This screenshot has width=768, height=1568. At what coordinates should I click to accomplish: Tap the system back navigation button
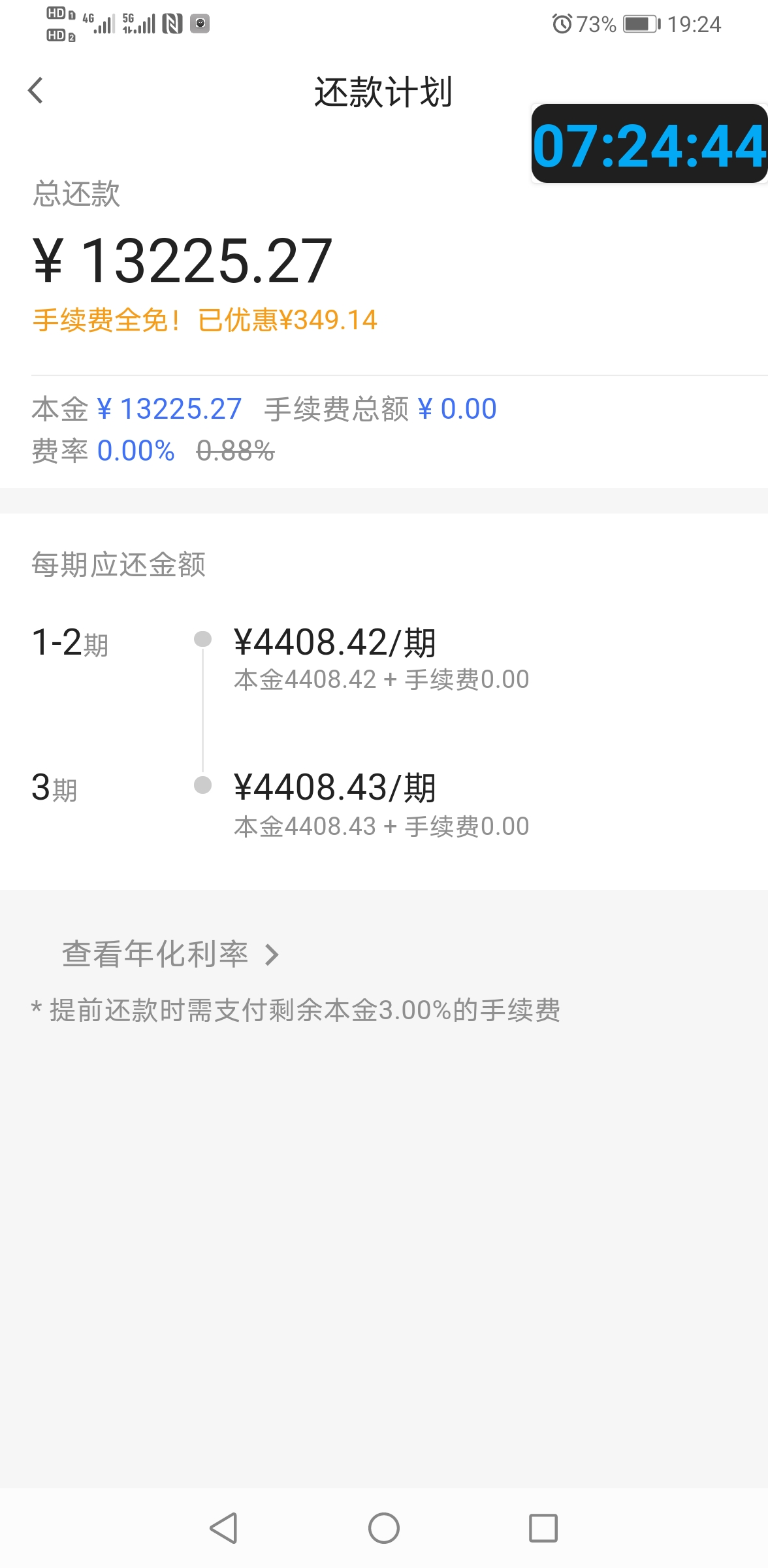click(x=224, y=1528)
